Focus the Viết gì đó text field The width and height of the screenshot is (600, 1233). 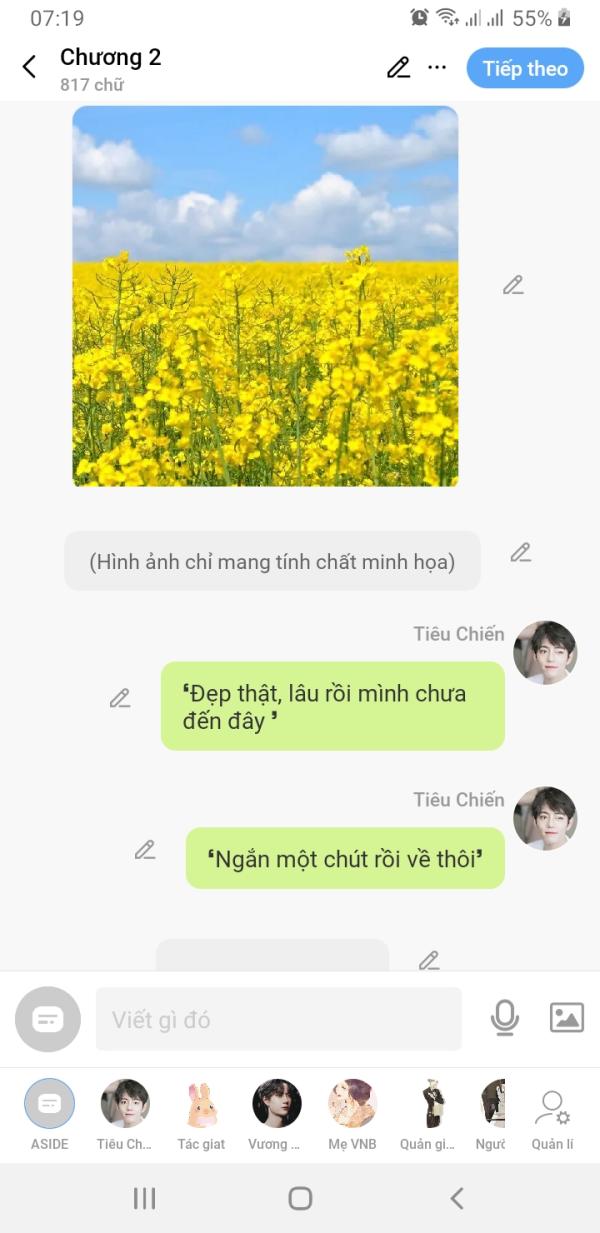pyautogui.click(x=278, y=1019)
